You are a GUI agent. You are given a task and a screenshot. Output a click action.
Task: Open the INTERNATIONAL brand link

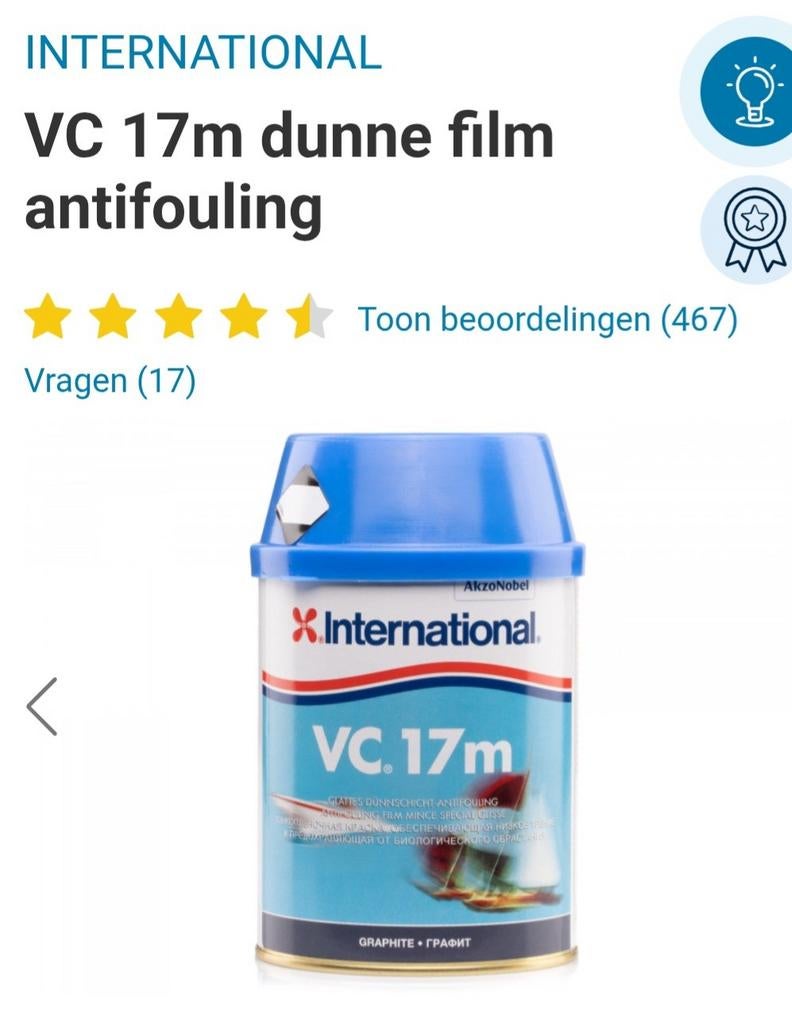(203, 52)
